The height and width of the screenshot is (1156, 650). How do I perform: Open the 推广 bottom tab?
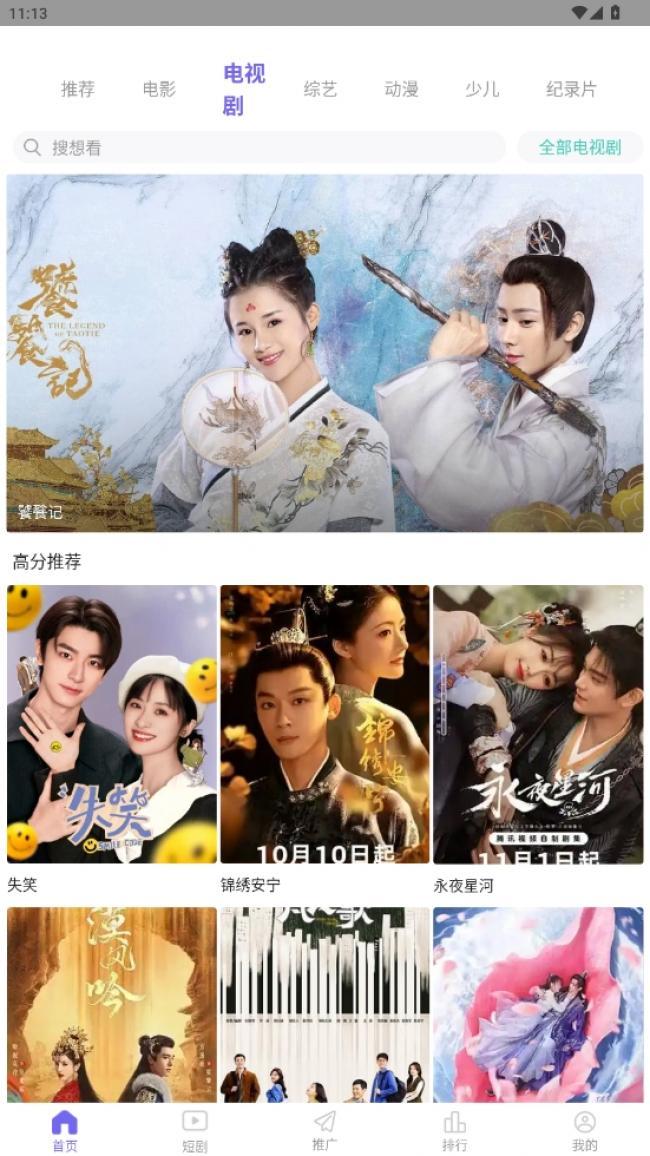coord(325,1130)
